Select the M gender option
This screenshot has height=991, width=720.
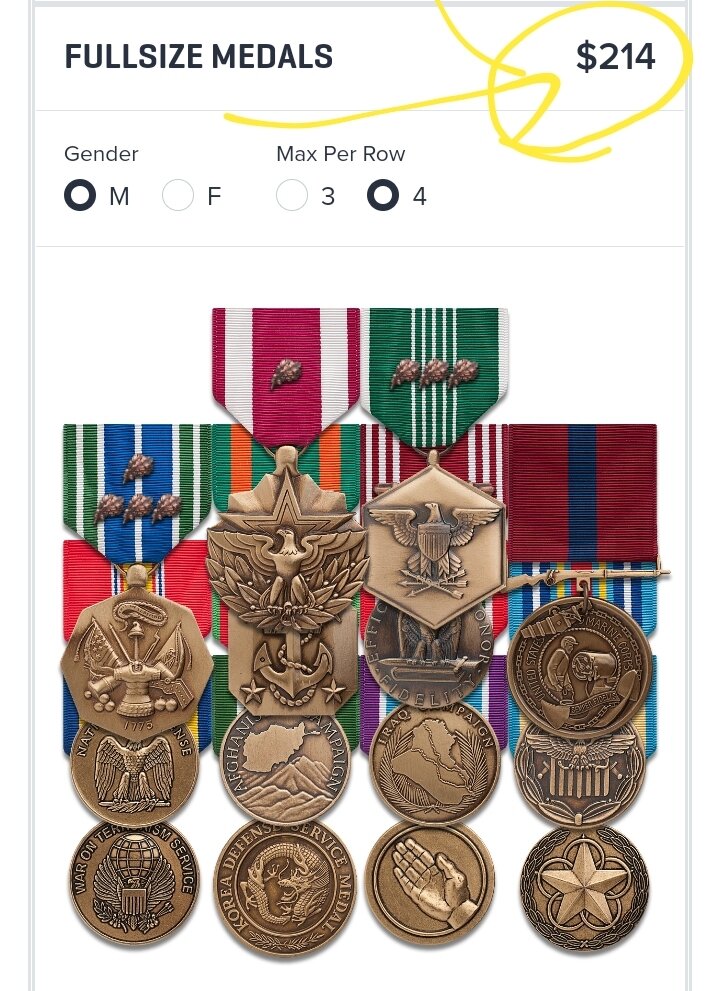pyautogui.click(x=80, y=196)
